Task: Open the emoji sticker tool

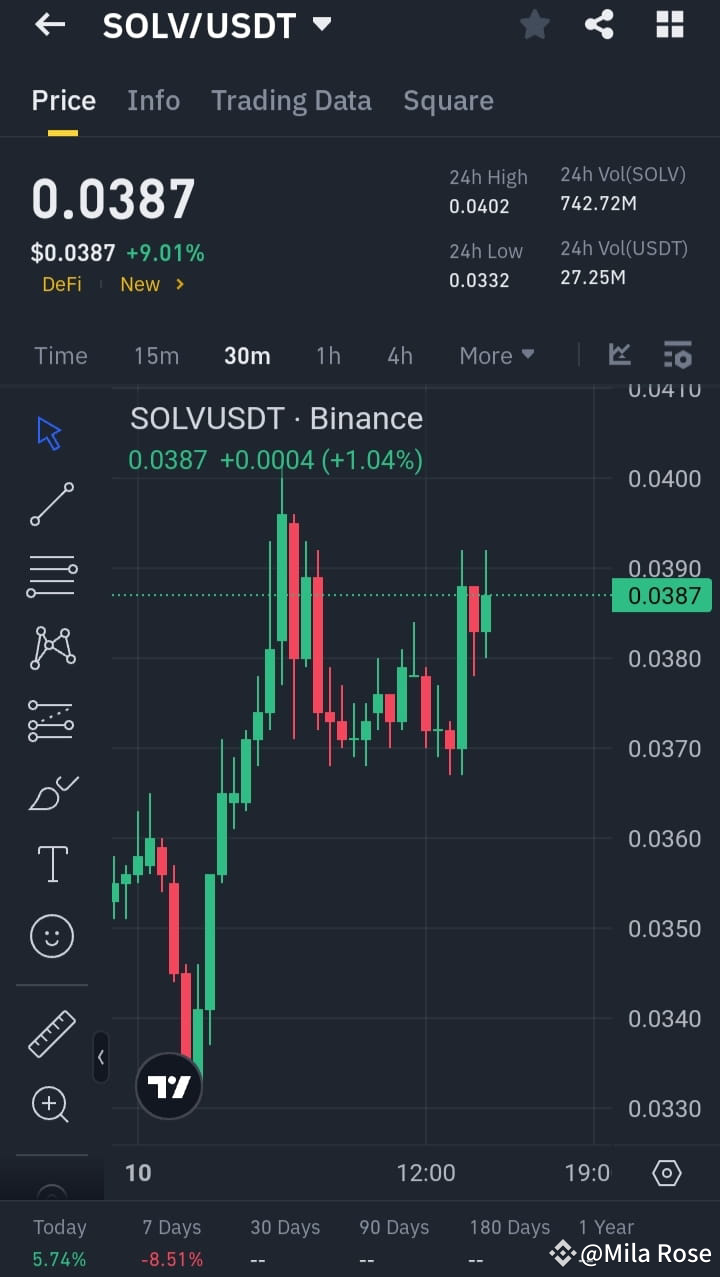Action: [x=51, y=936]
